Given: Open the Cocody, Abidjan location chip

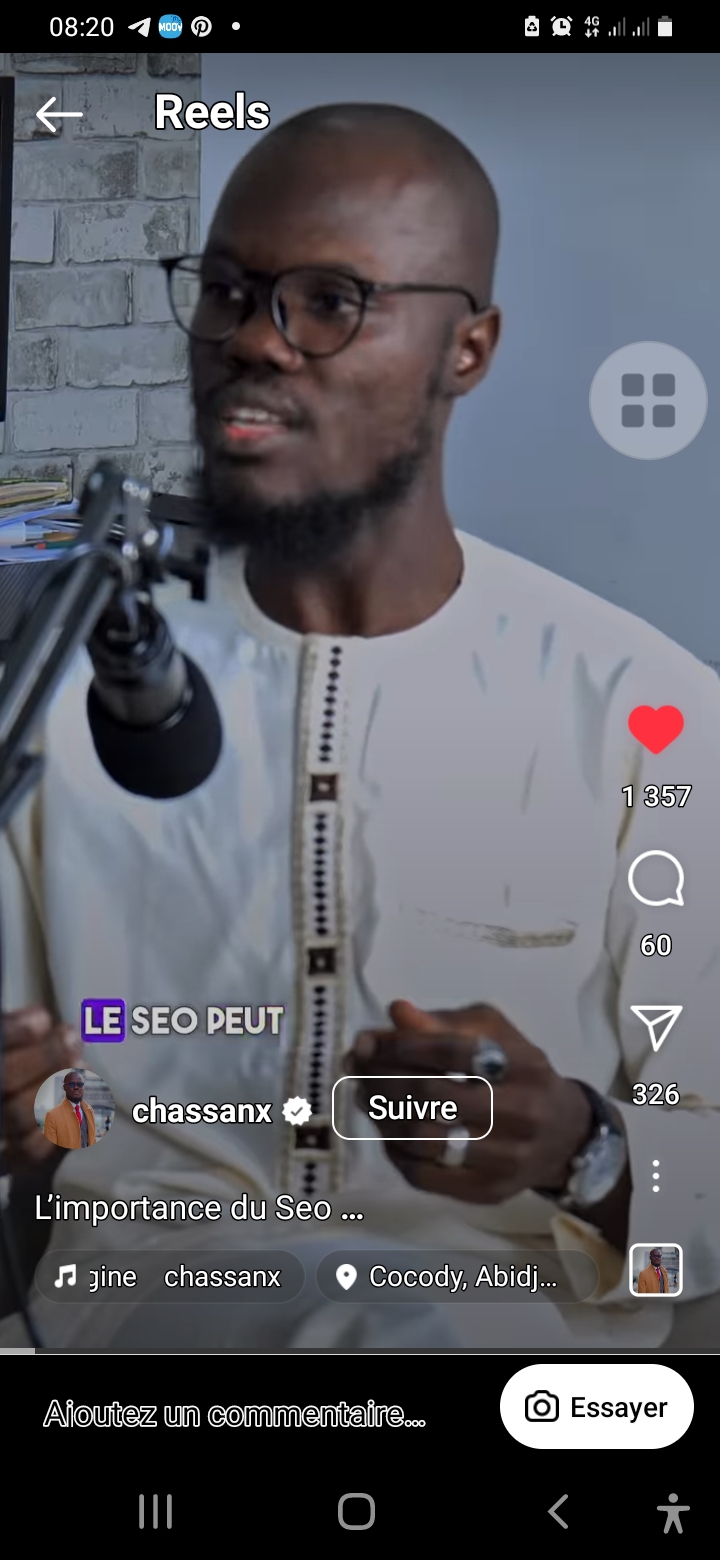Looking at the screenshot, I should click(x=457, y=1277).
